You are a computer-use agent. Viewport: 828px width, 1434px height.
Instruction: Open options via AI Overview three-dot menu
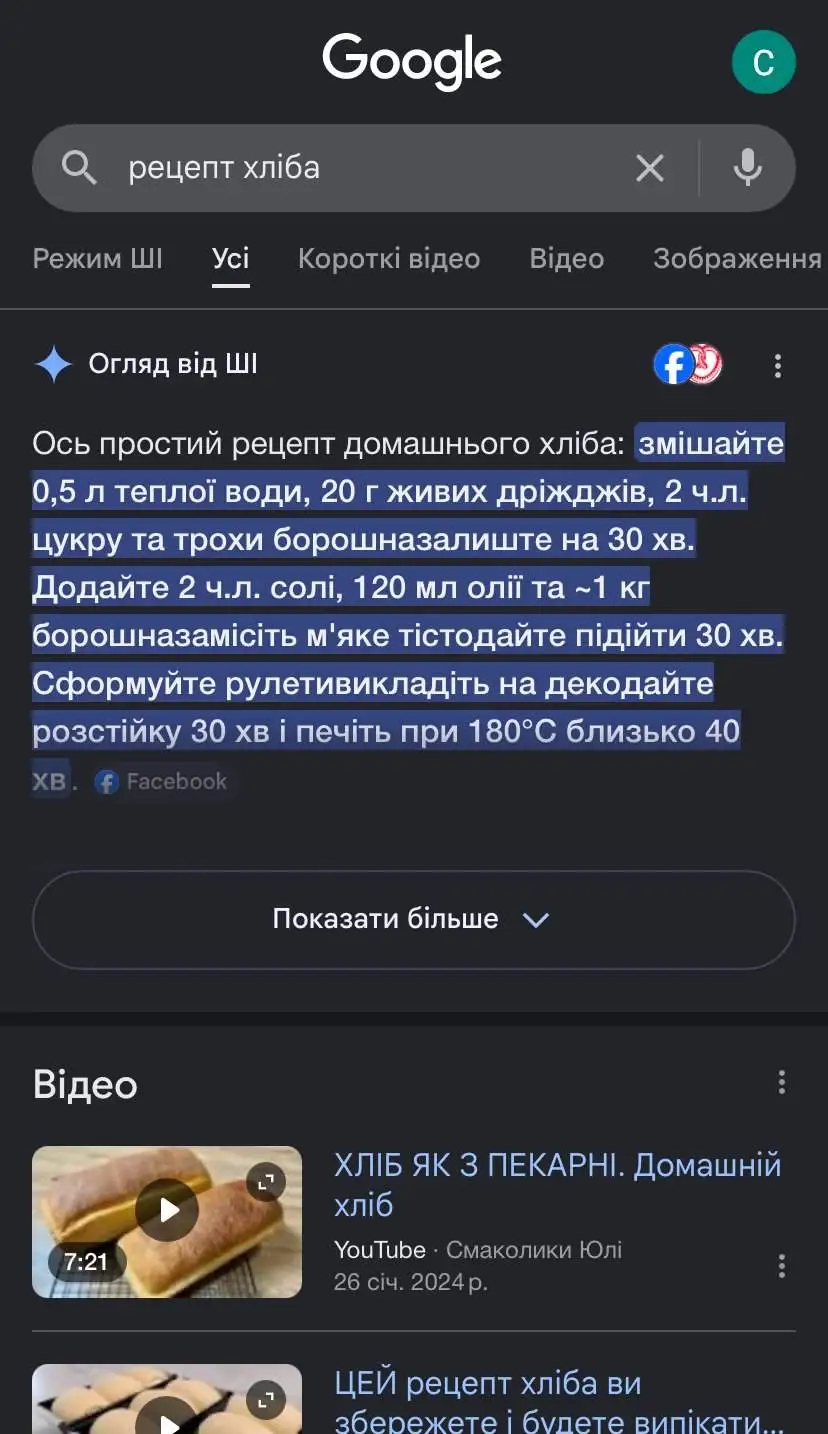coord(778,366)
